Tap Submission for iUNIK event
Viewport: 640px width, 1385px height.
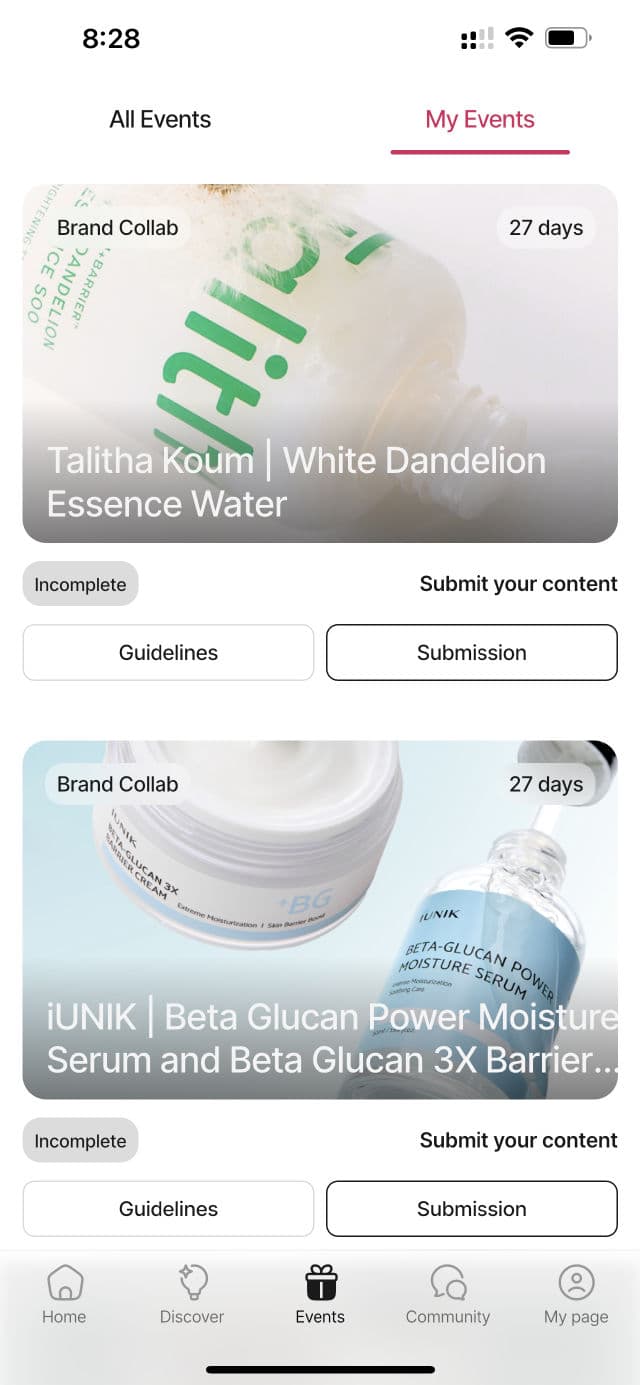pos(471,1209)
